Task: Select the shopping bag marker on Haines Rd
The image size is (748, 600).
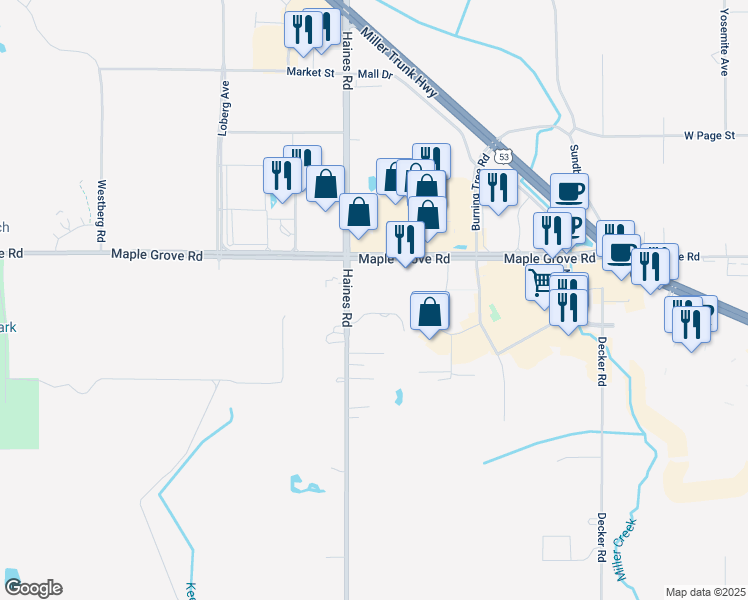Action: (358, 212)
